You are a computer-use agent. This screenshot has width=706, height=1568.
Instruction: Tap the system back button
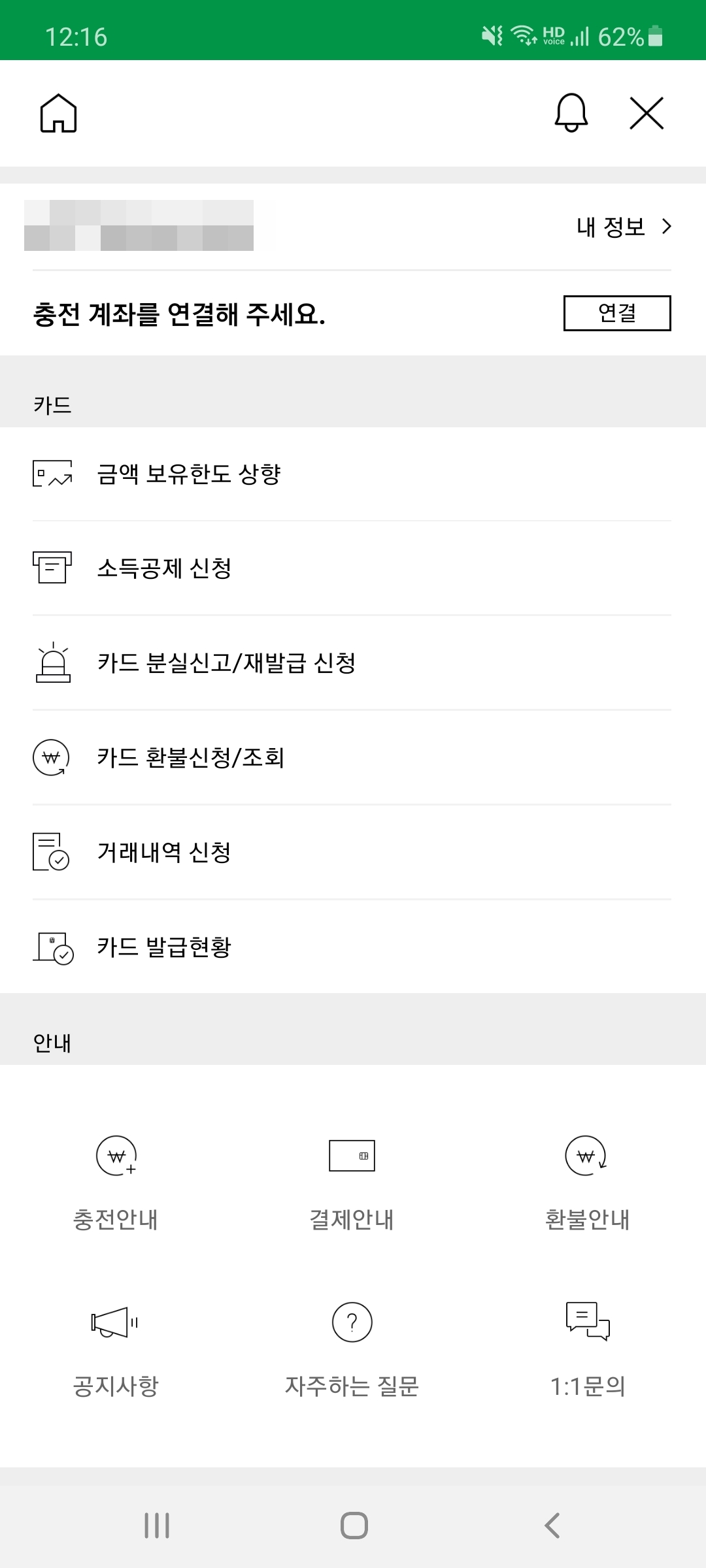point(552,1526)
